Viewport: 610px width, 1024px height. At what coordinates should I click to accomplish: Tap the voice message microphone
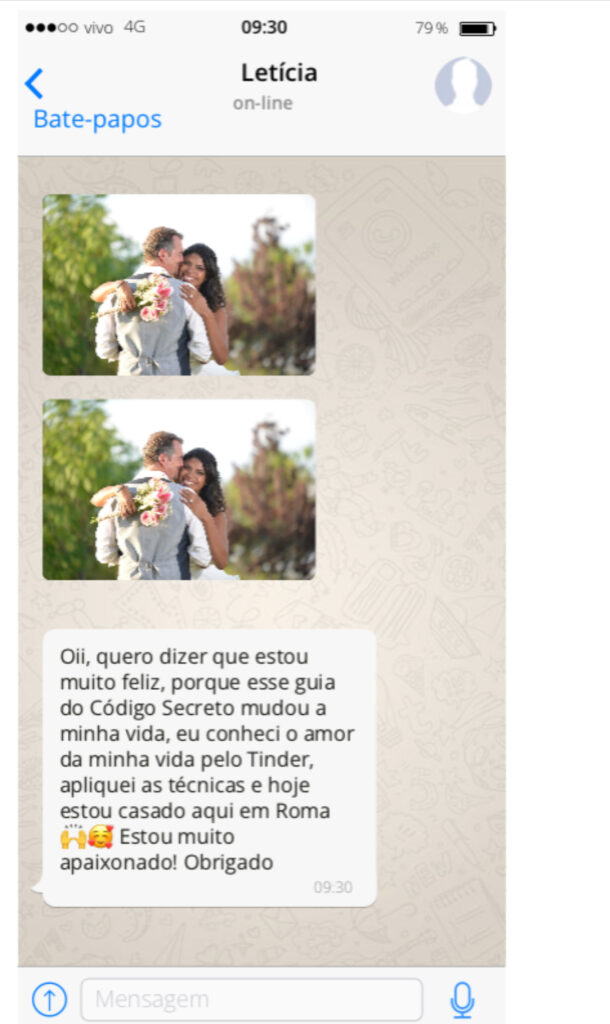(461, 998)
